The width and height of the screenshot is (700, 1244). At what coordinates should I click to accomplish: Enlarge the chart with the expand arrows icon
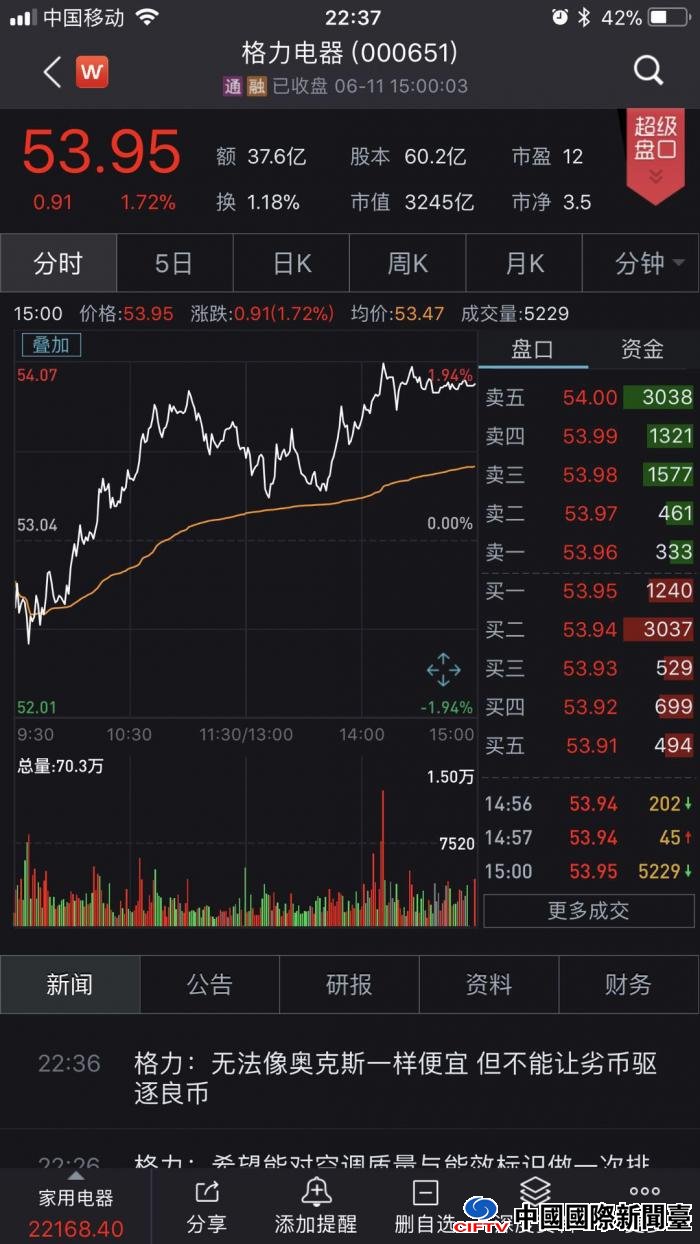pos(443,669)
